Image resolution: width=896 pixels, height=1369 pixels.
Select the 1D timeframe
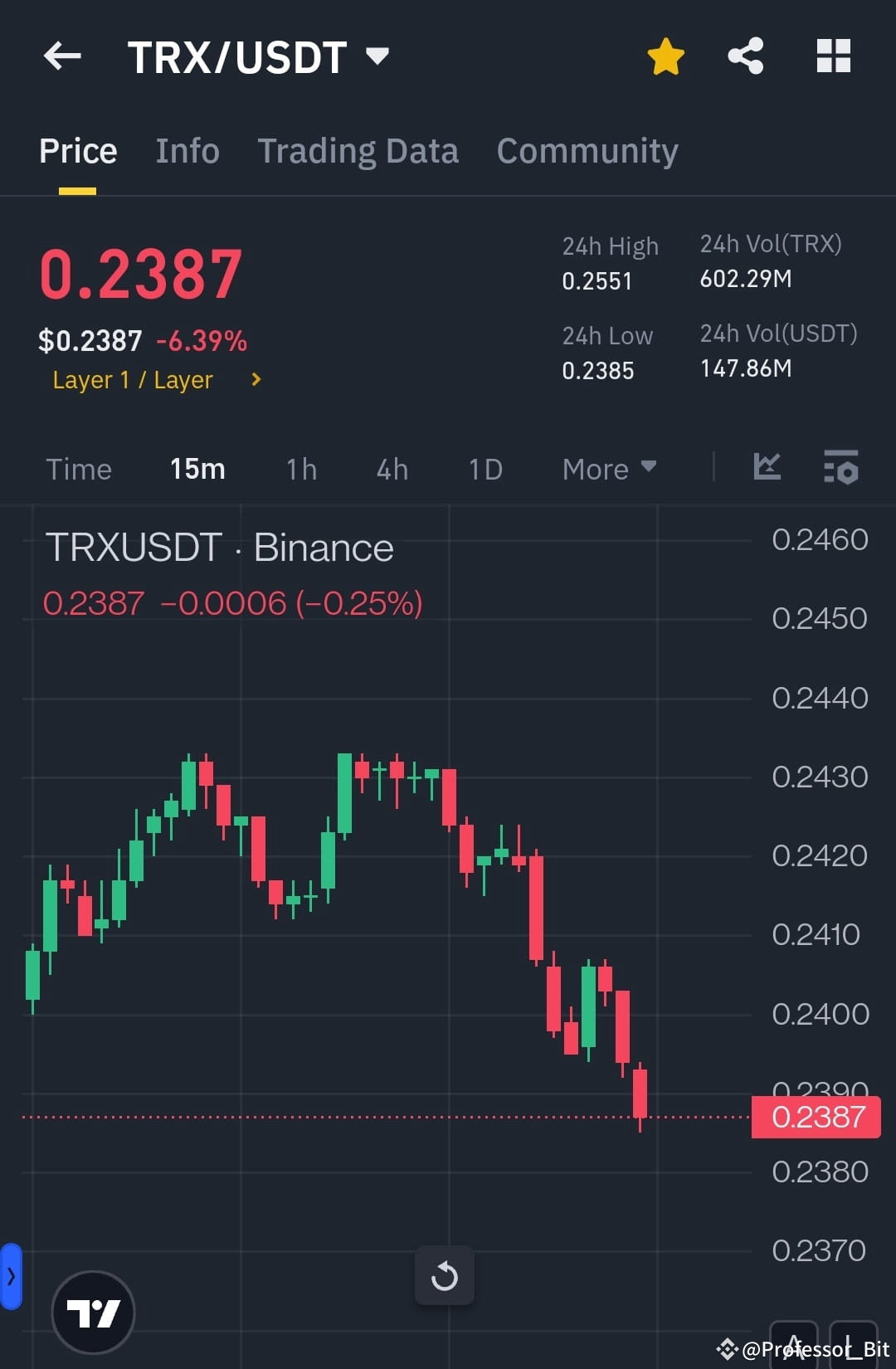click(485, 469)
